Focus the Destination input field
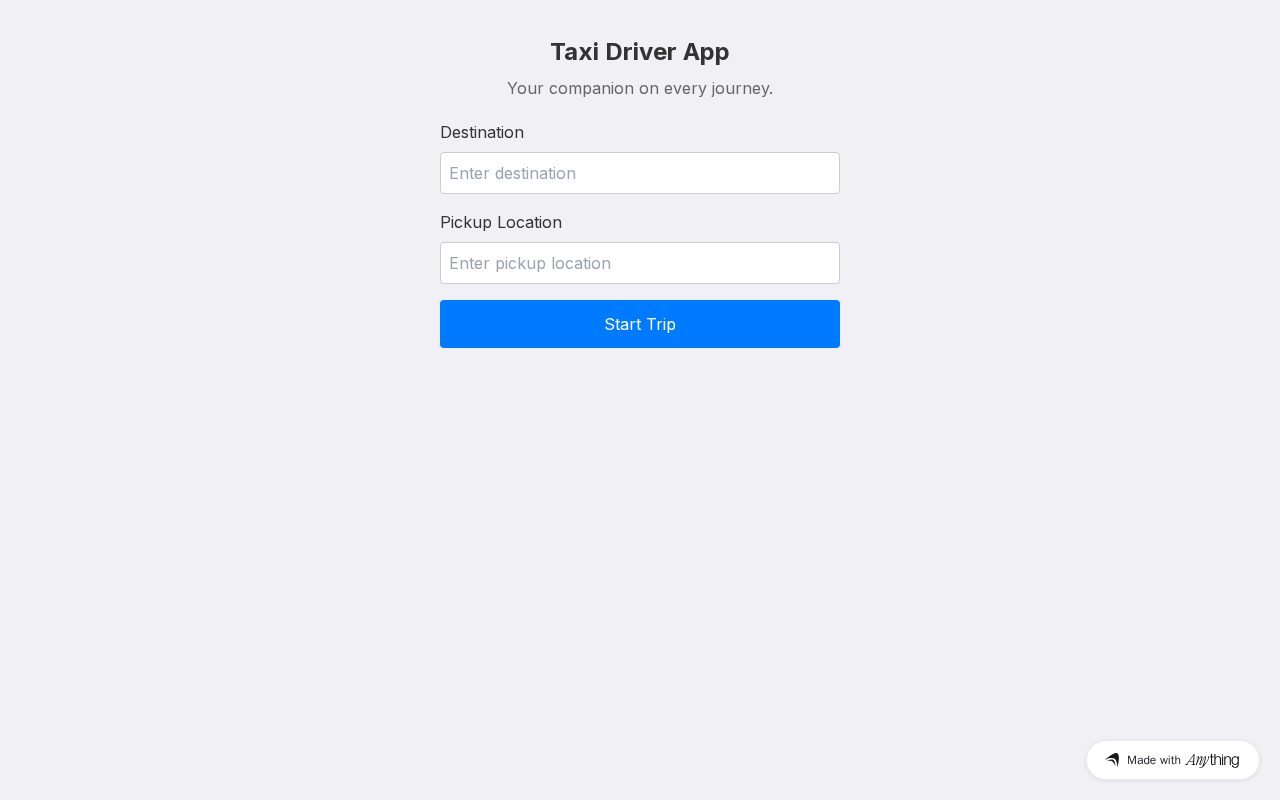The height and width of the screenshot is (800, 1280). [640, 173]
